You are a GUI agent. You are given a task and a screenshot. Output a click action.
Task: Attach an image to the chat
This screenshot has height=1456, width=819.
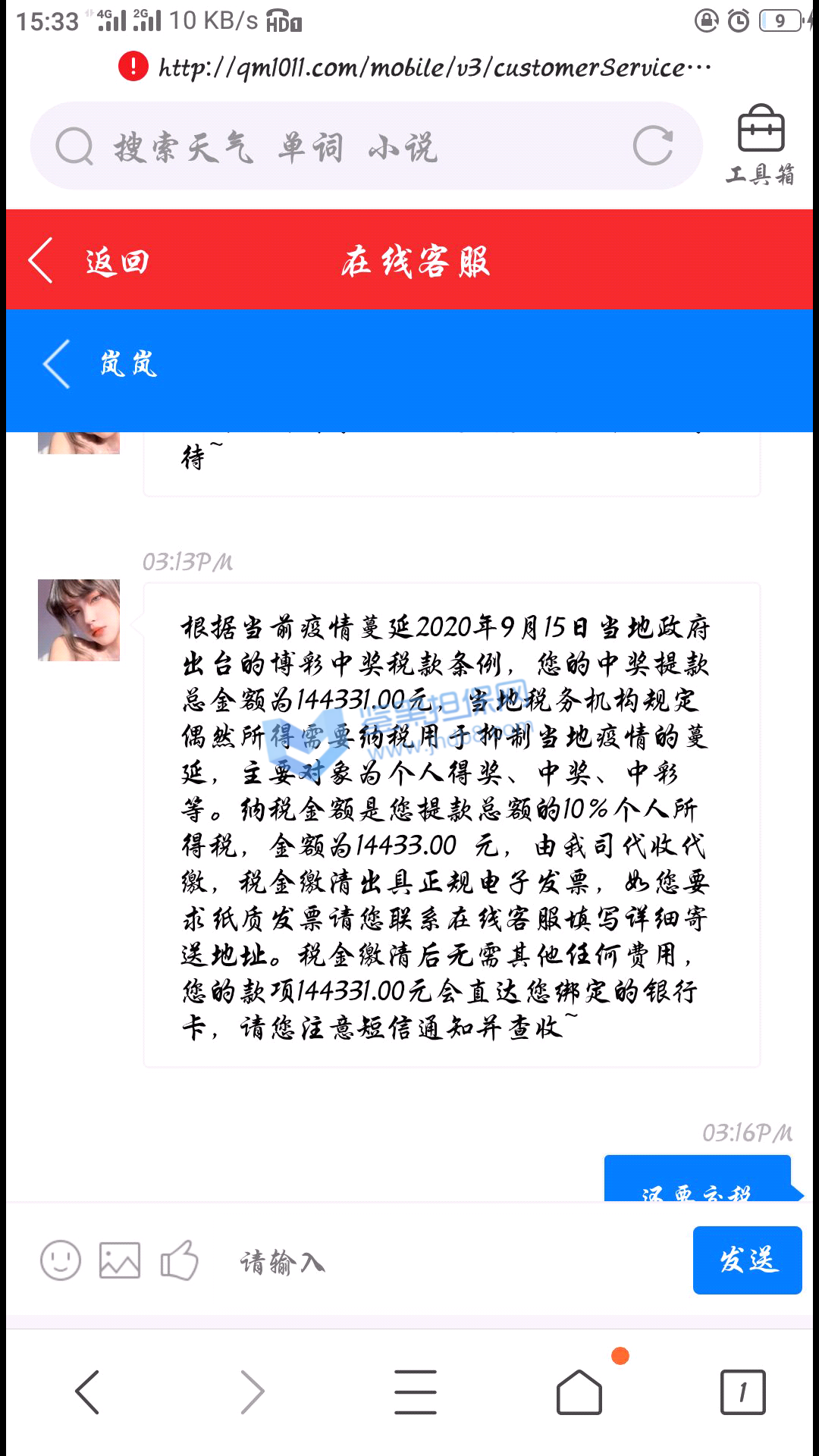[x=120, y=1260]
